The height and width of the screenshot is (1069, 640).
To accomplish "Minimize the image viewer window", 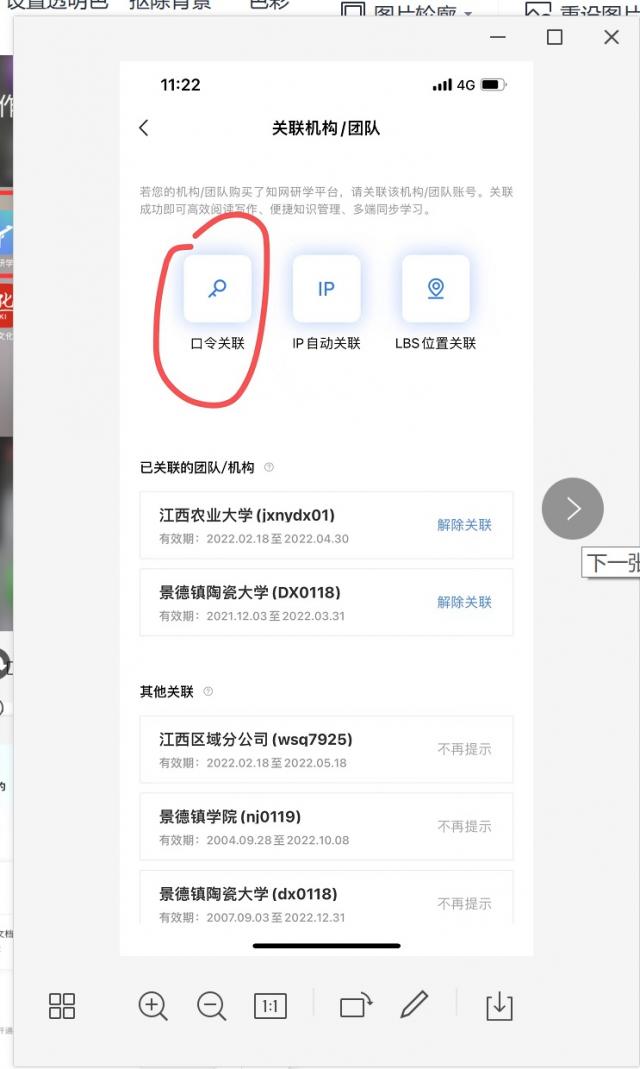I will click(499, 37).
